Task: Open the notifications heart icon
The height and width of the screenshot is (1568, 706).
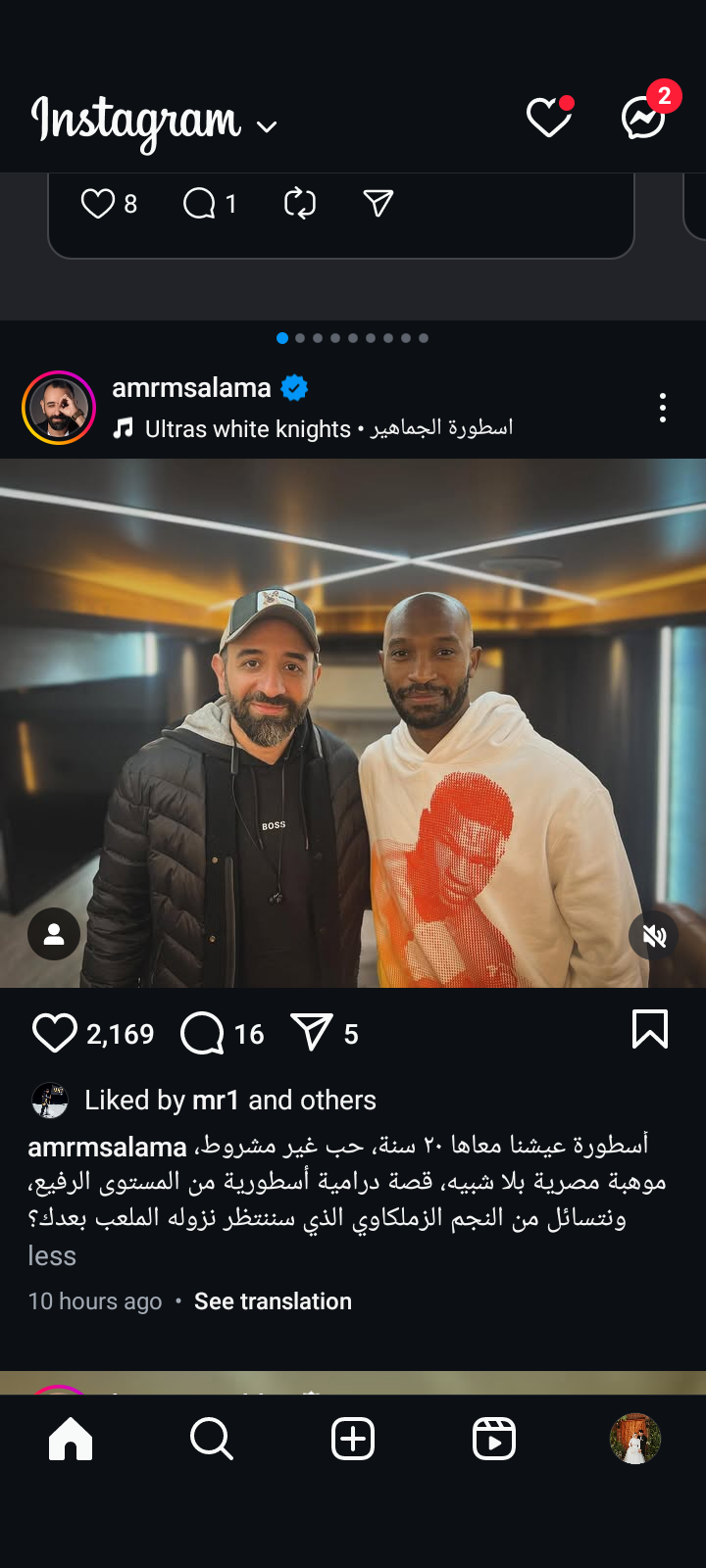Action: [548, 119]
